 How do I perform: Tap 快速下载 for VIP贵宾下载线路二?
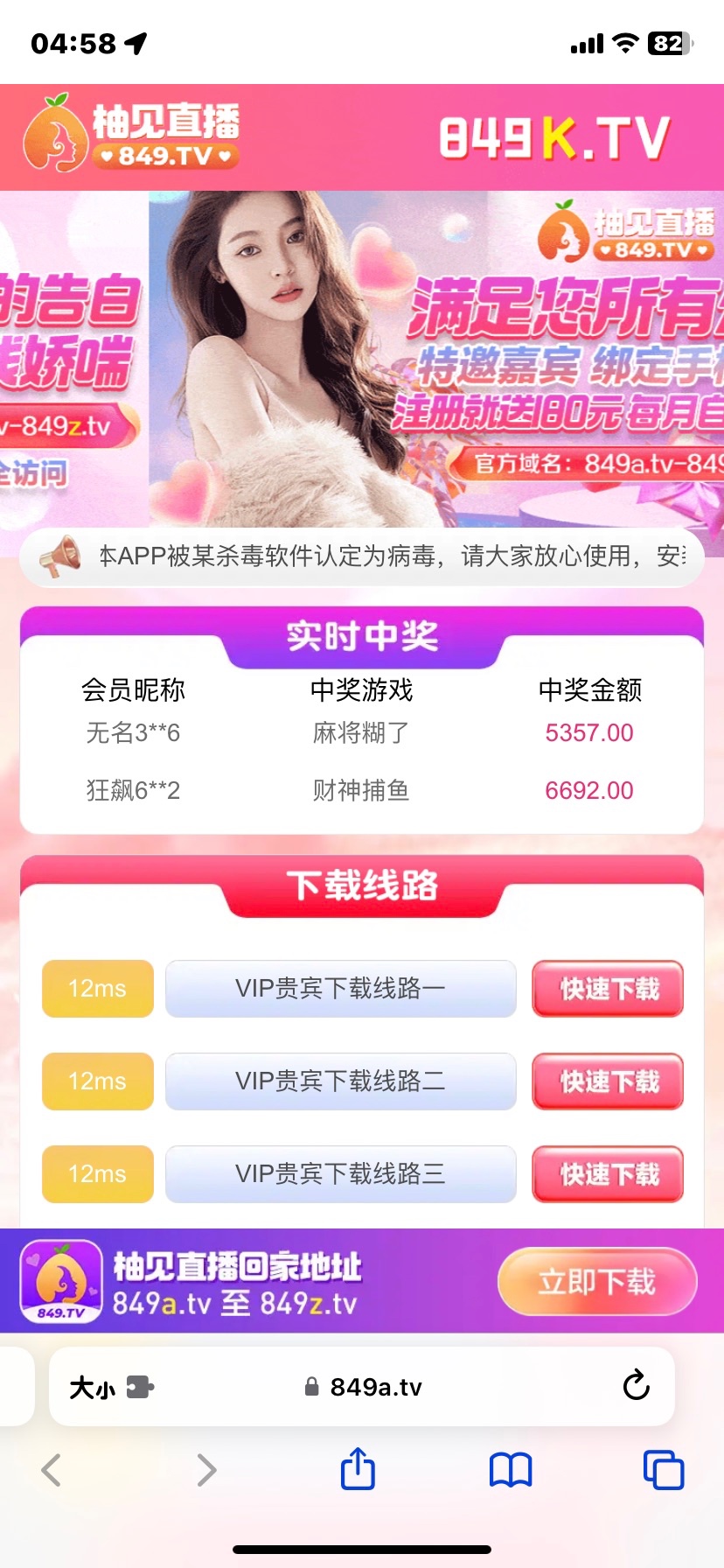pyautogui.click(x=608, y=1081)
